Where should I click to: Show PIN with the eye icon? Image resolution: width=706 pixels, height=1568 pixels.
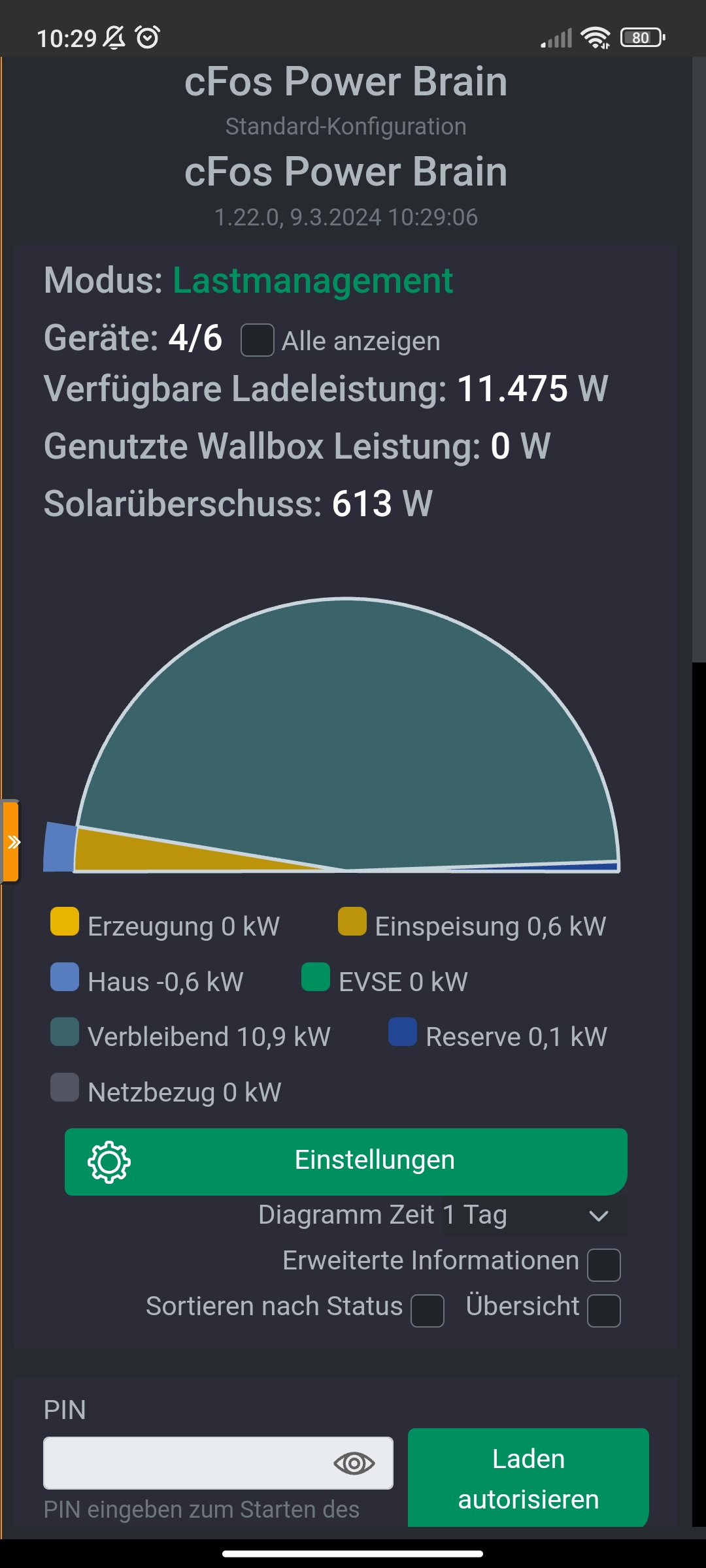click(354, 1463)
